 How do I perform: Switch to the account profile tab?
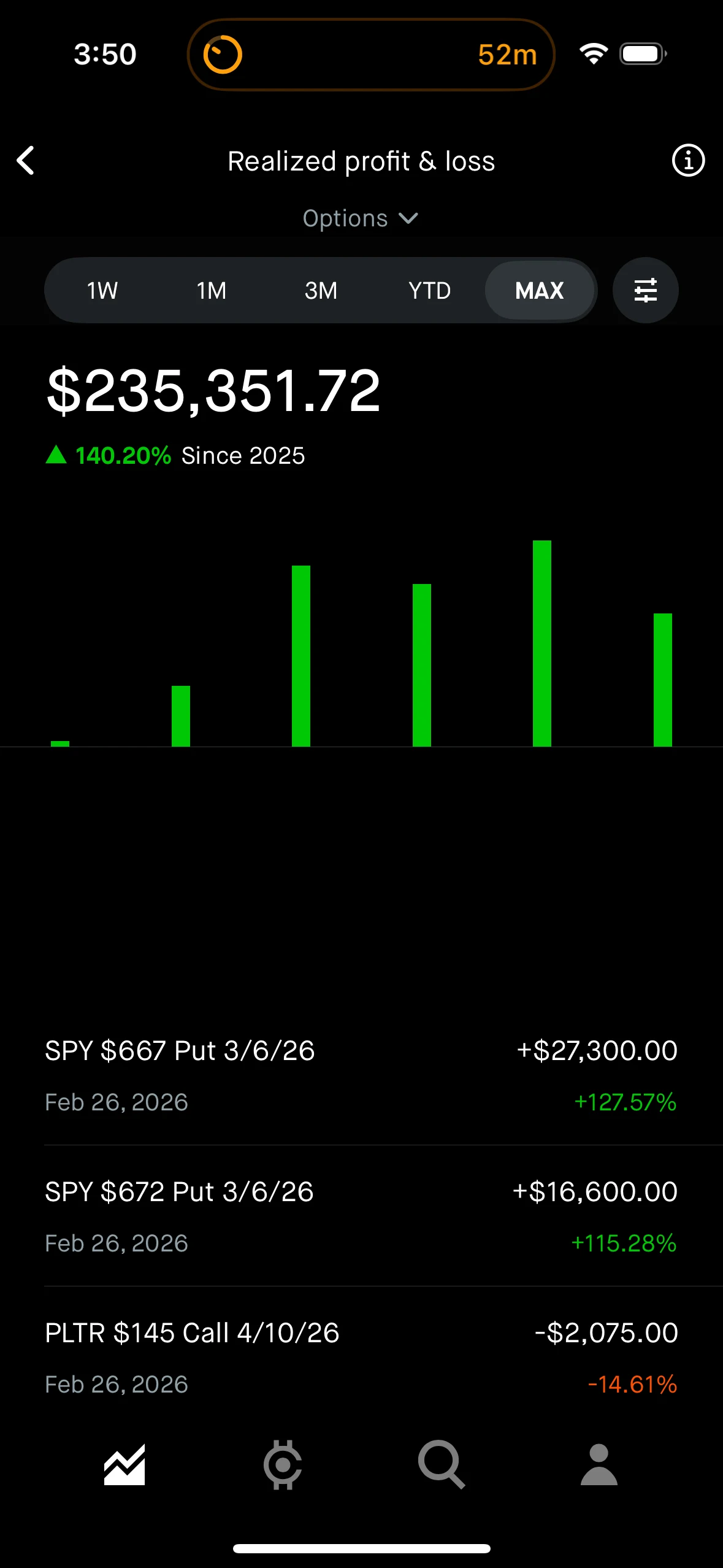pos(599,1465)
